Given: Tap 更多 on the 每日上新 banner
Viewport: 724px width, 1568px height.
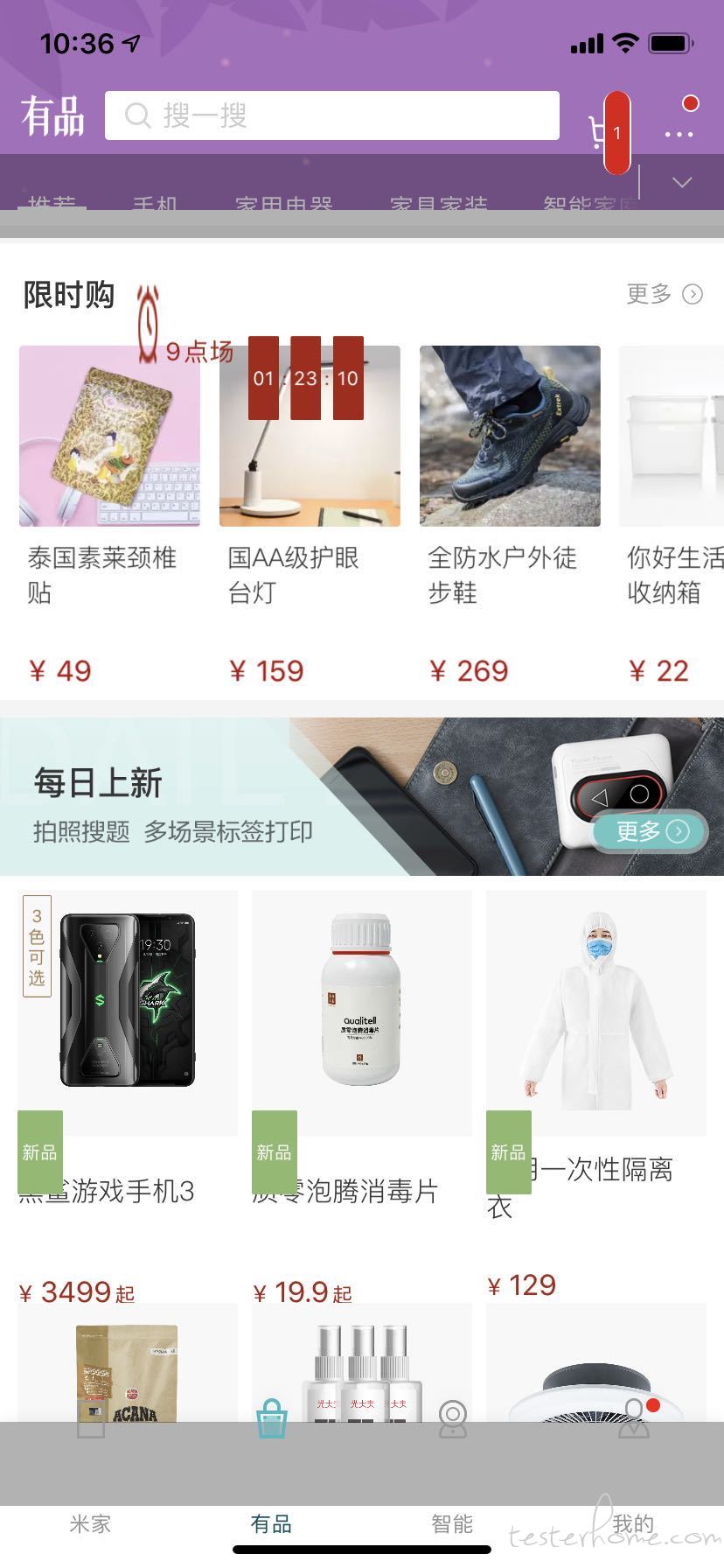Looking at the screenshot, I should click(651, 830).
